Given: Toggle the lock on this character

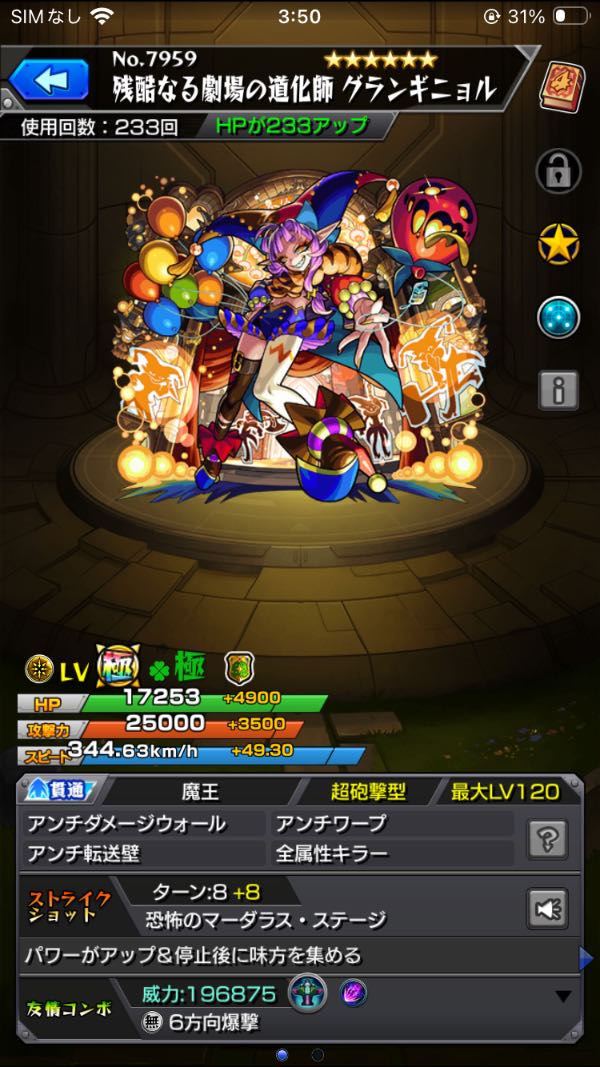Looking at the screenshot, I should point(558,171).
